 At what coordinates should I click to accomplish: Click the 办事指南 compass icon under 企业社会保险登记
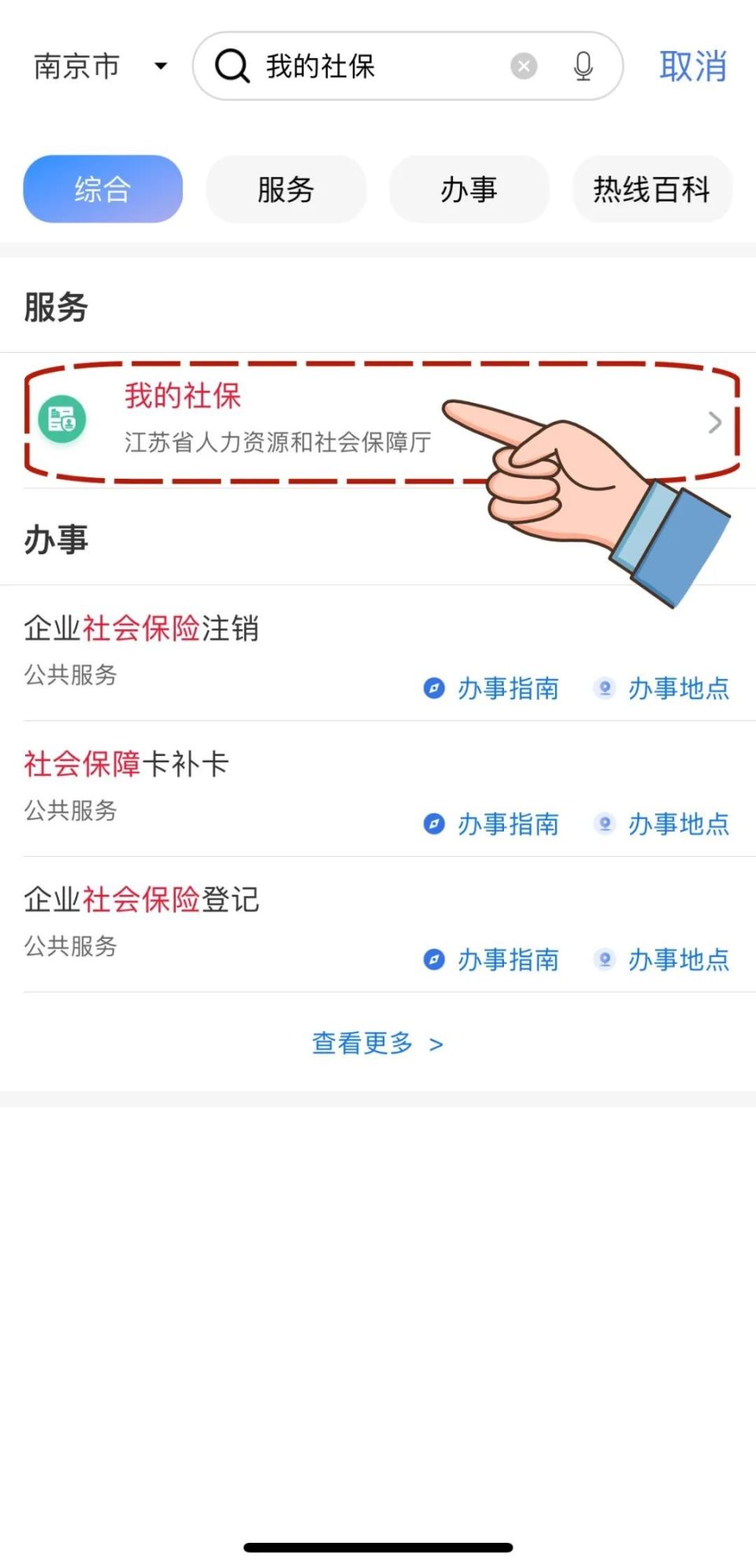pyautogui.click(x=433, y=959)
